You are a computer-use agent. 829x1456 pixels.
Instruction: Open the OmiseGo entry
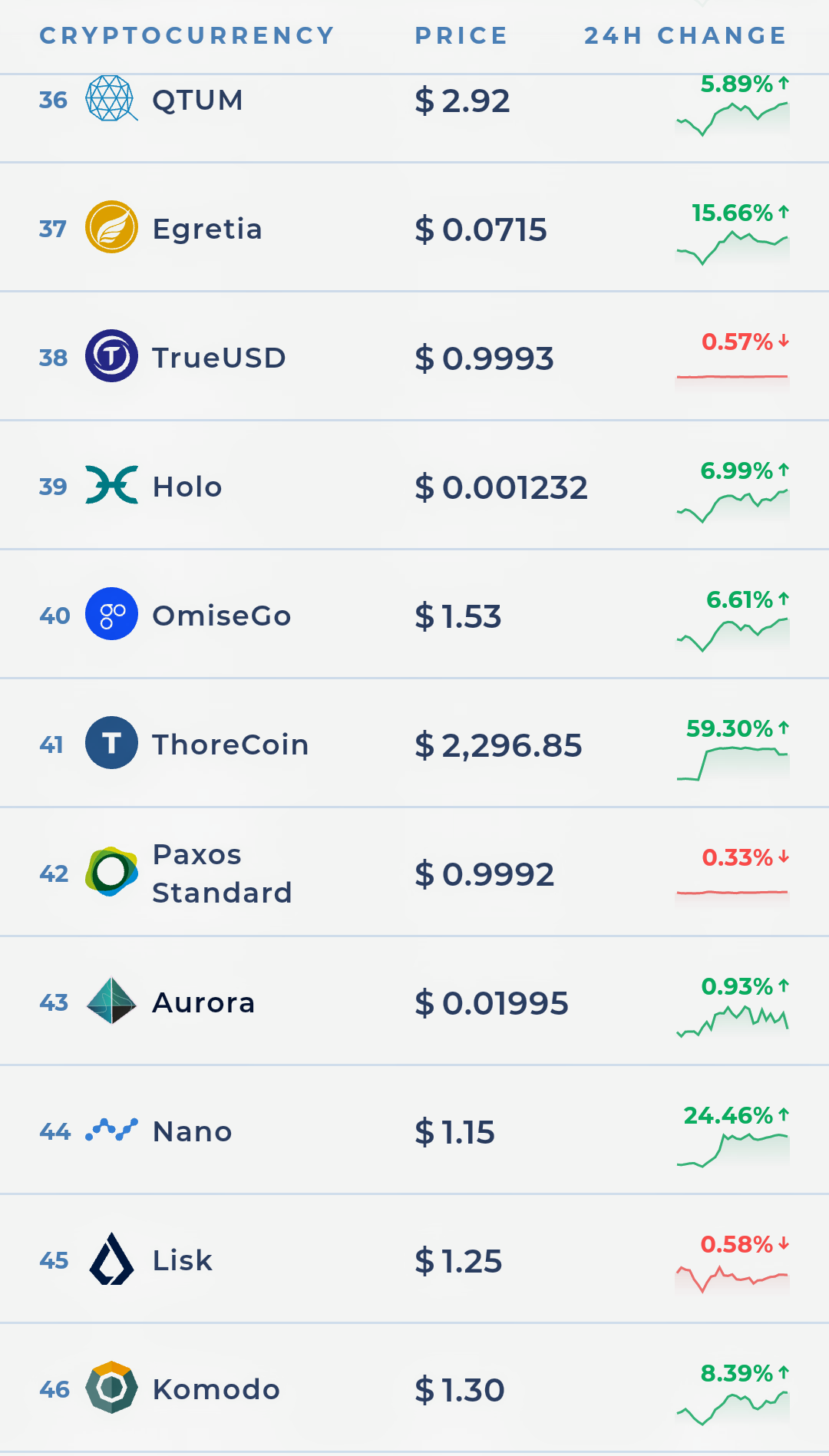[x=221, y=616]
